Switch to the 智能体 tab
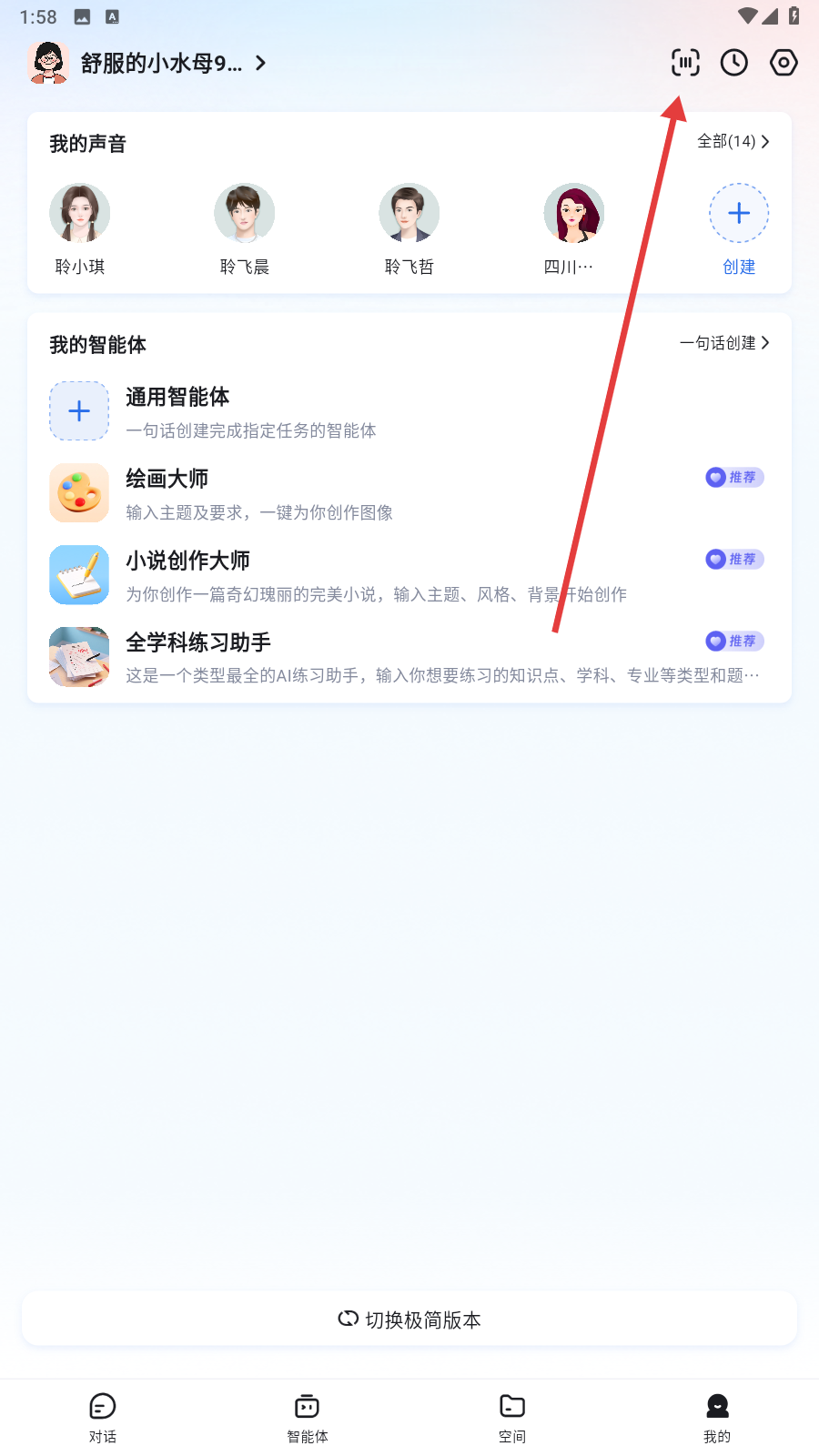This screenshot has height=1456, width=819. [308, 1417]
